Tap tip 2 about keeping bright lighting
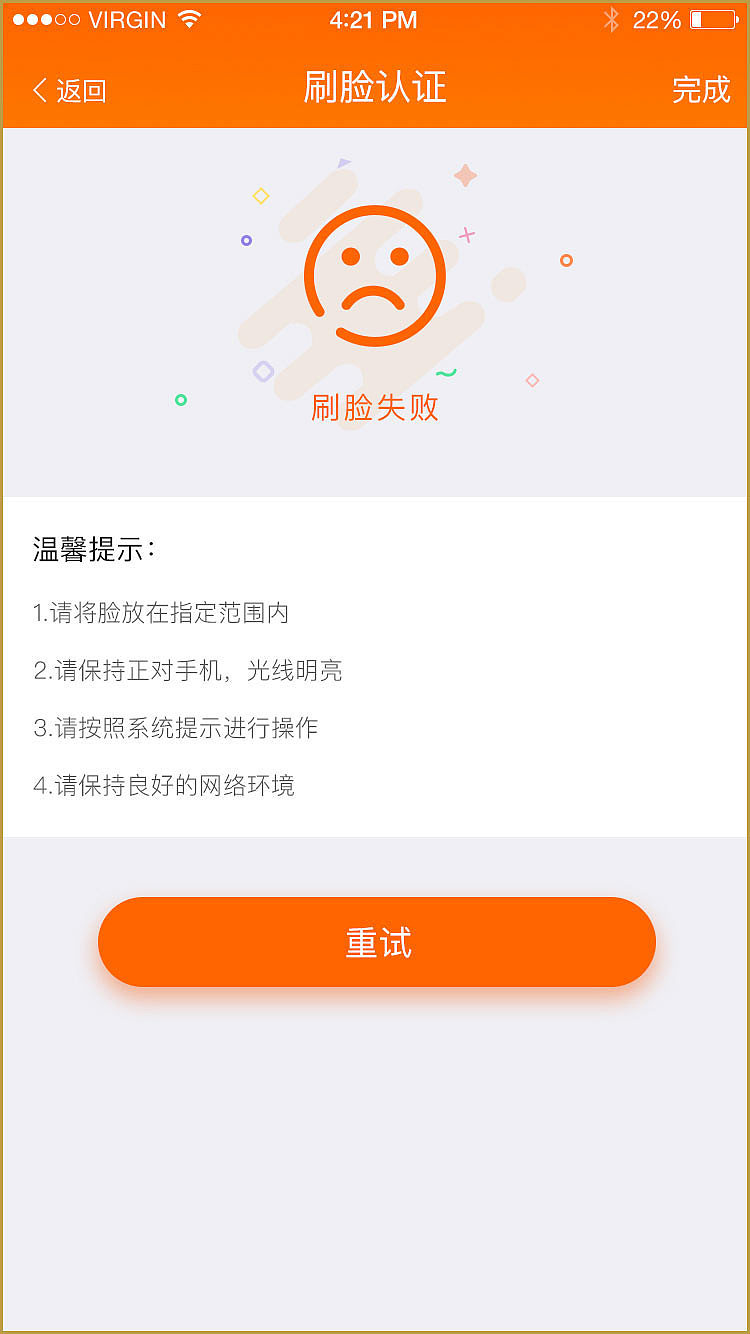This screenshot has height=1334, width=750. 186,670
